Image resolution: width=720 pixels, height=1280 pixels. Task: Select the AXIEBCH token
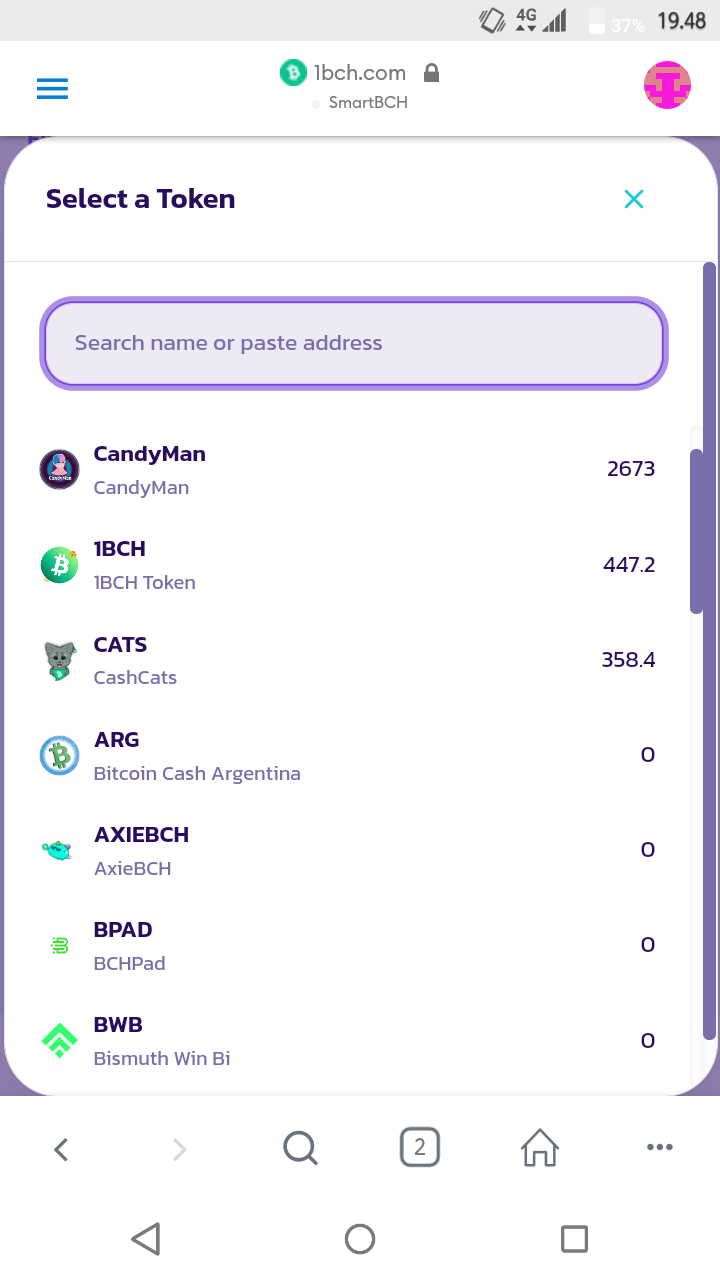point(347,850)
